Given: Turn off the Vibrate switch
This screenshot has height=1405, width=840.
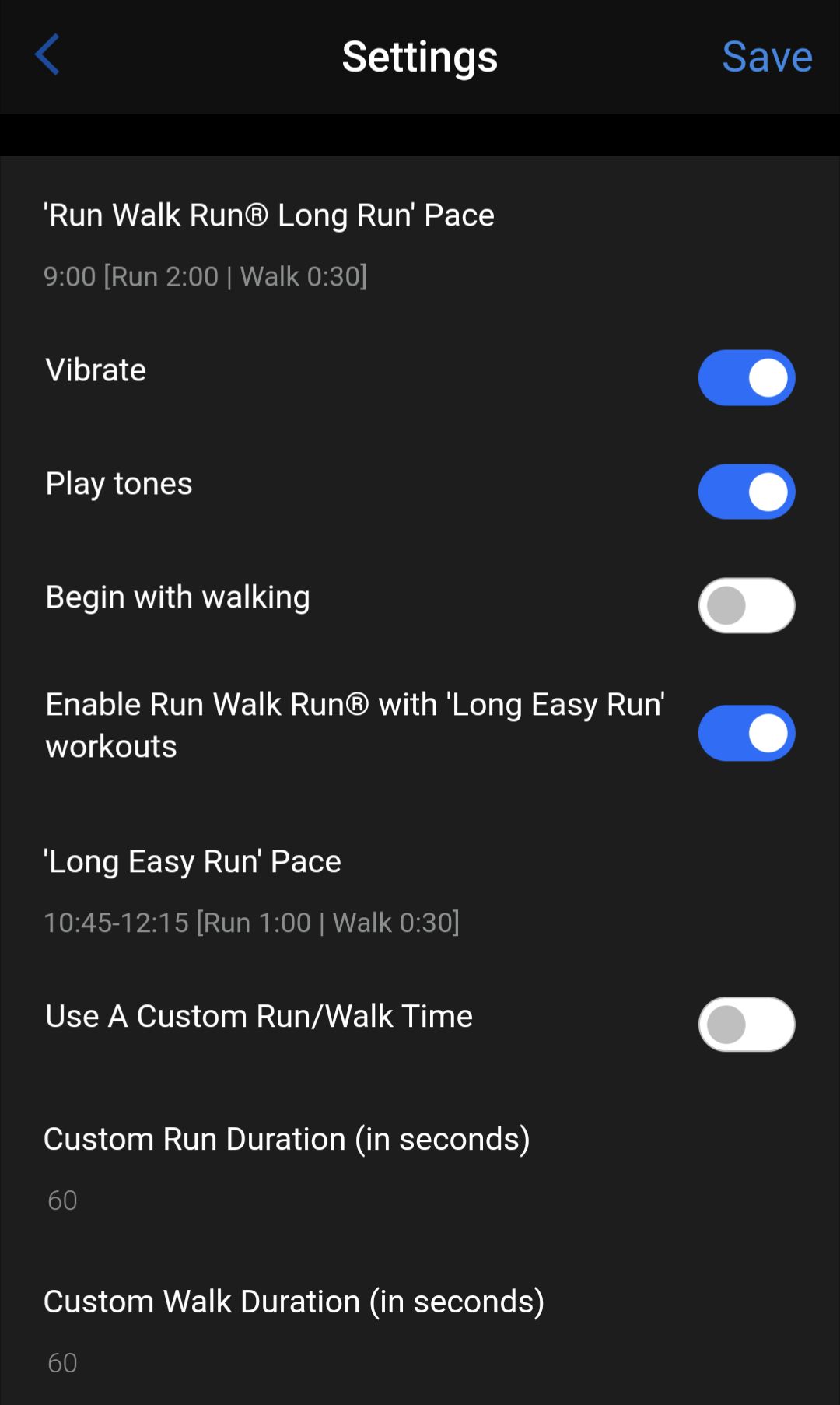Looking at the screenshot, I should coord(747,378).
